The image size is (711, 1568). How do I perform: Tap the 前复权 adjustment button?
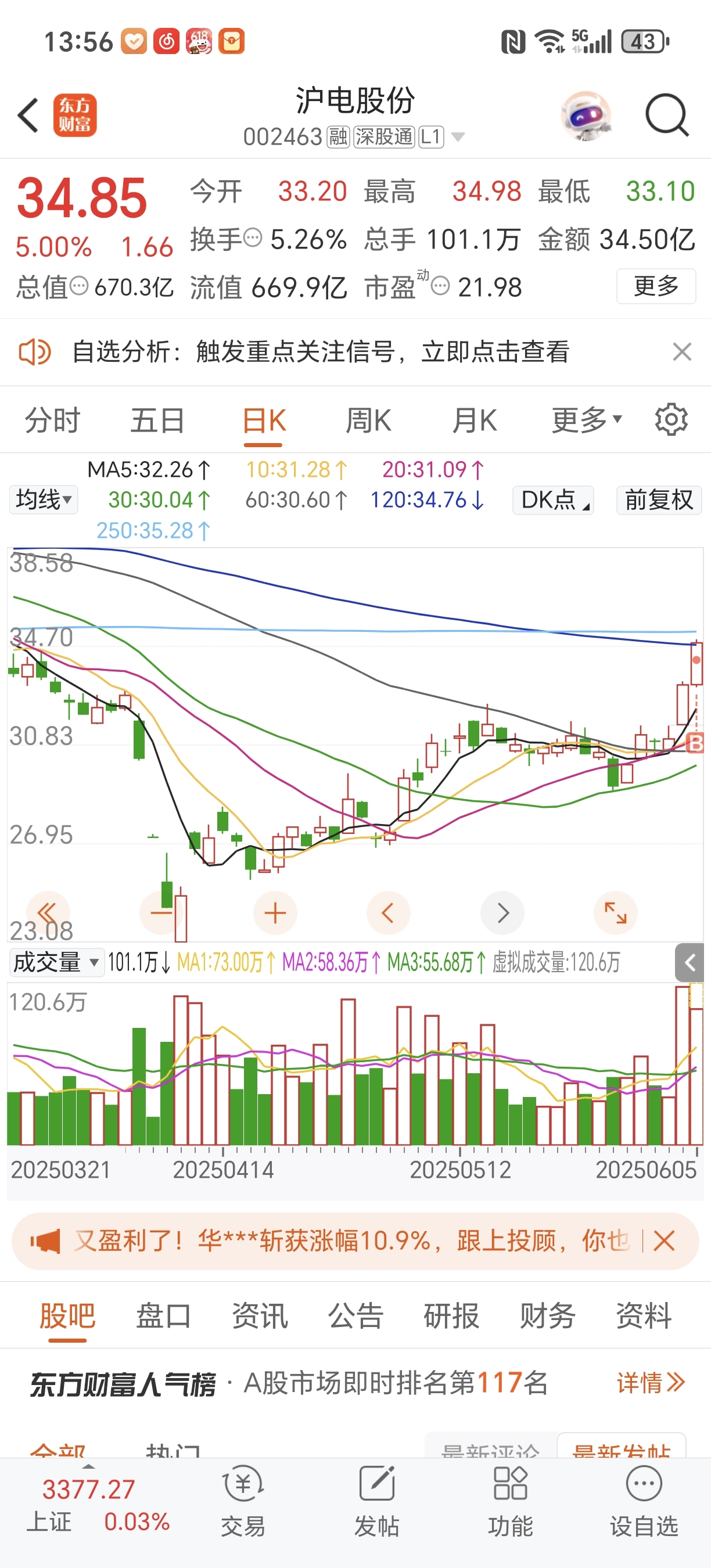point(659,500)
